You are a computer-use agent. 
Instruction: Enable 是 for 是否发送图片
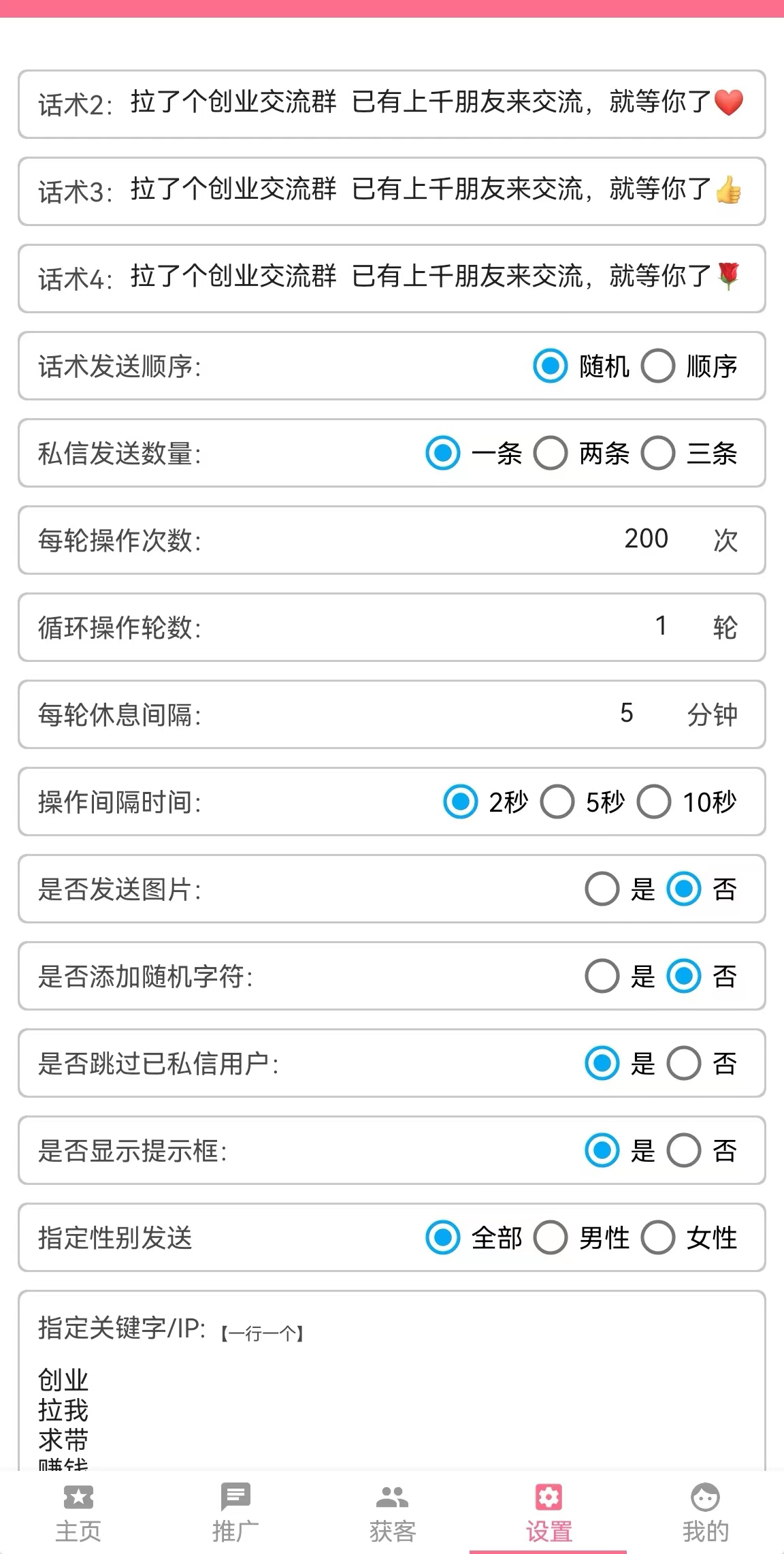pyautogui.click(x=602, y=889)
